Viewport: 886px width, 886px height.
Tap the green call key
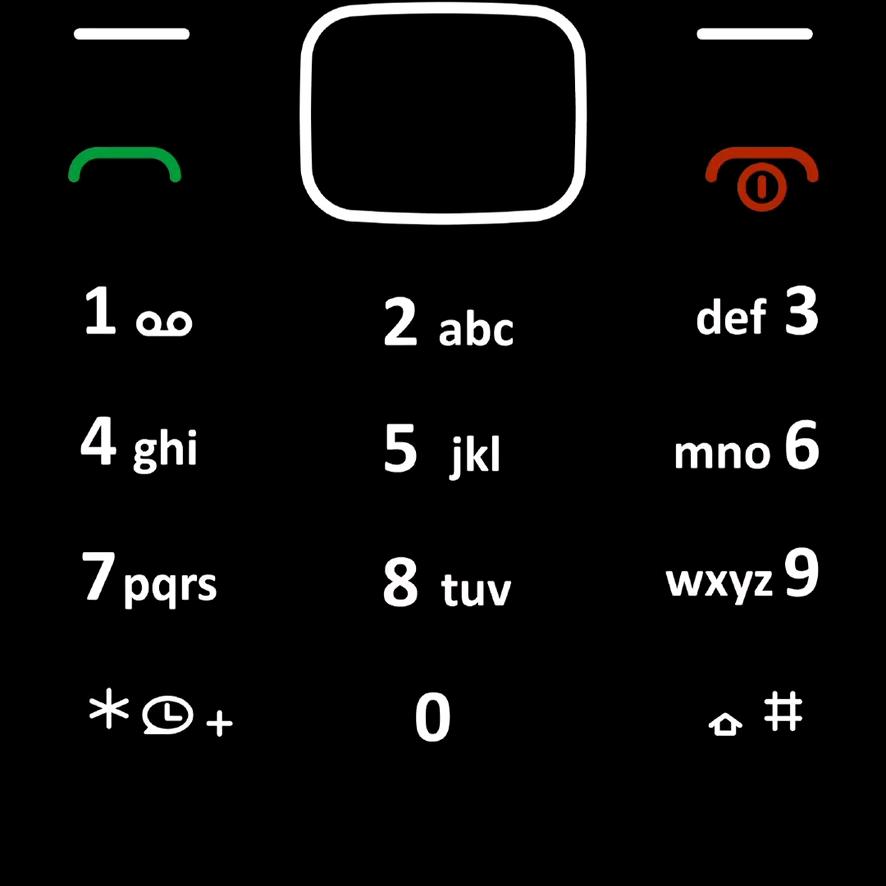[x=125, y=165]
